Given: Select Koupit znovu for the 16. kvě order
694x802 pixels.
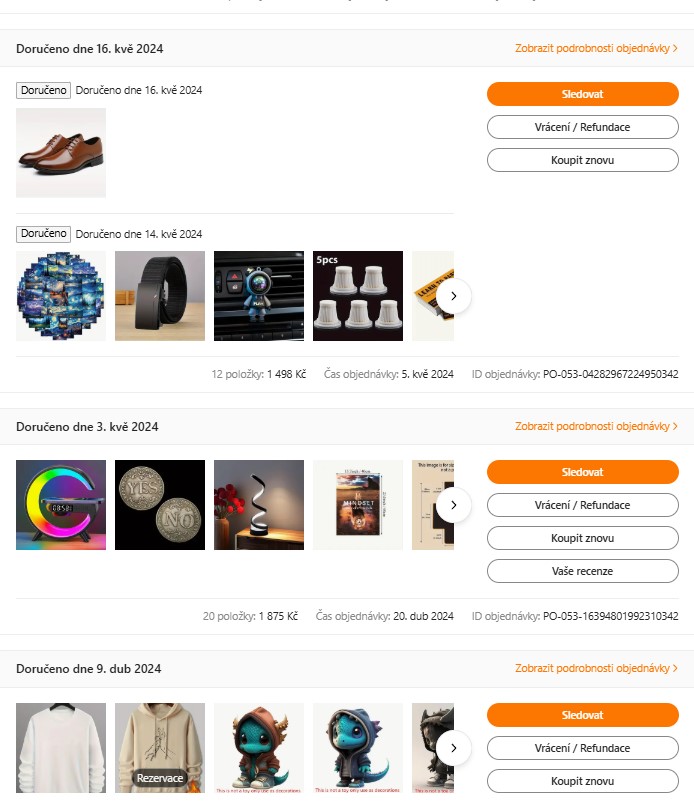Looking at the screenshot, I should [x=582, y=160].
